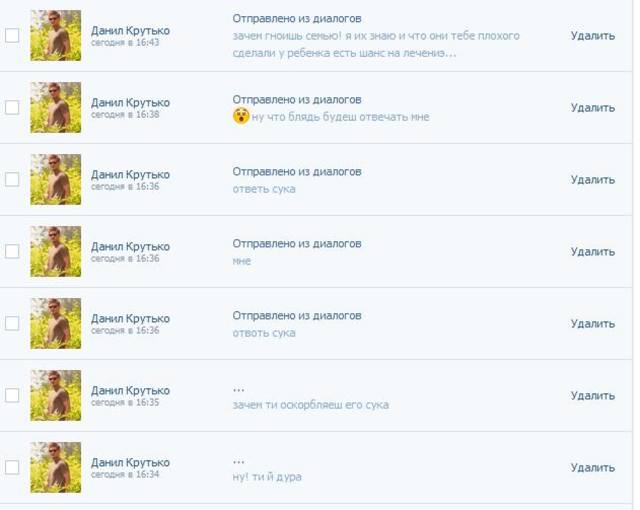Mark the checkbox for the 16:35 message

coord(12,395)
